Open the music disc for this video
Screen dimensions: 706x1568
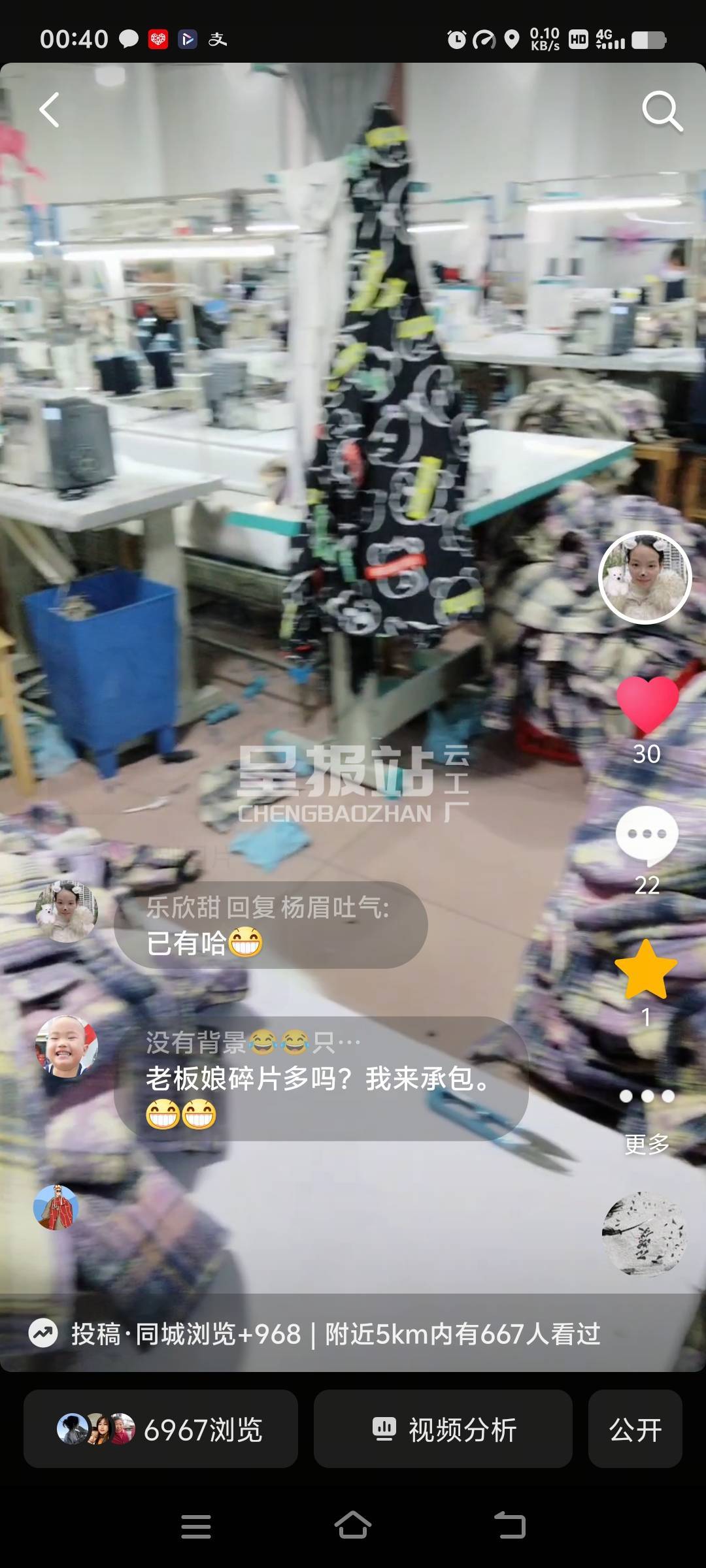point(644,1233)
